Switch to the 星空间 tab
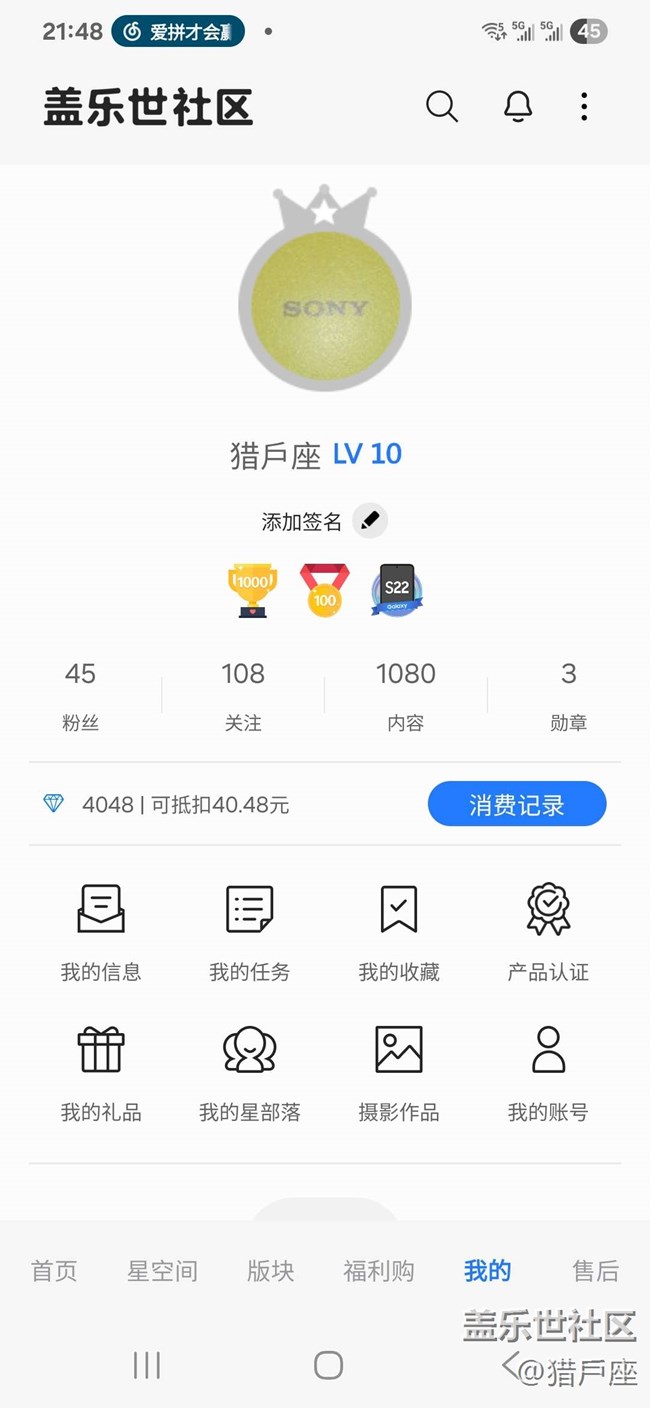The width and height of the screenshot is (650, 1408). coord(162,1271)
